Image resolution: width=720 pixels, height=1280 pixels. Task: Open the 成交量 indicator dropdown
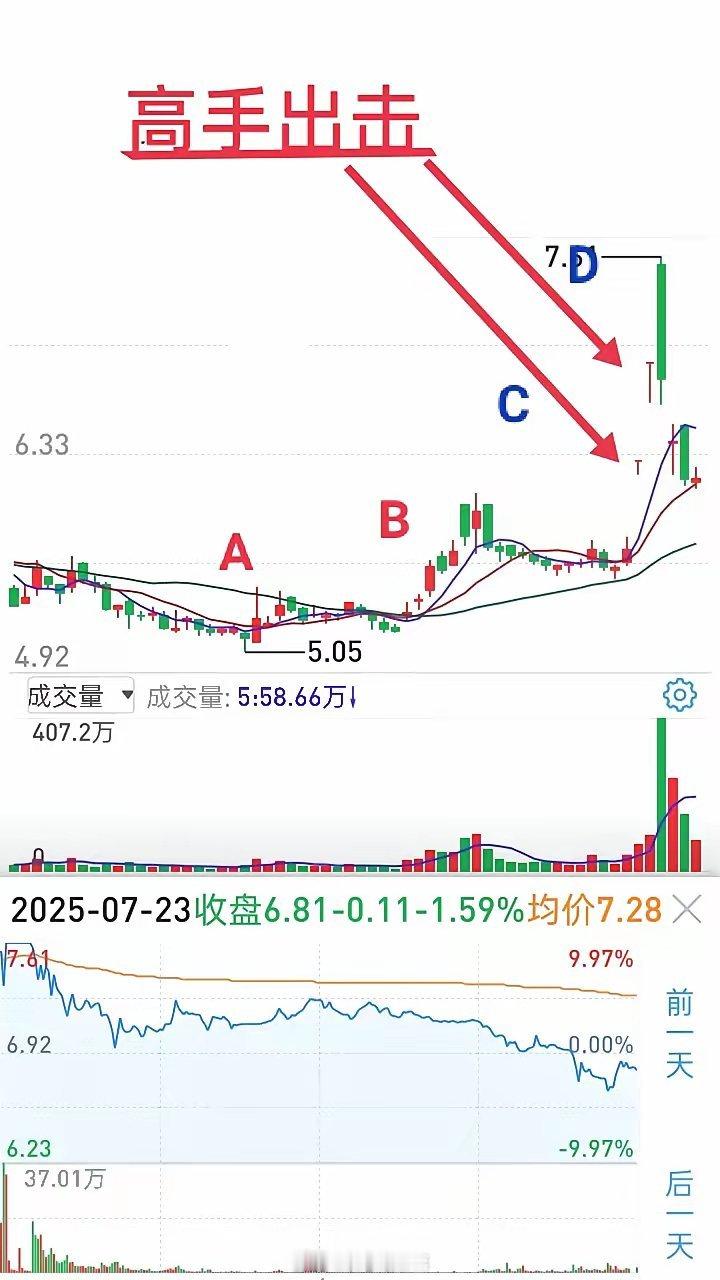pos(79,695)
